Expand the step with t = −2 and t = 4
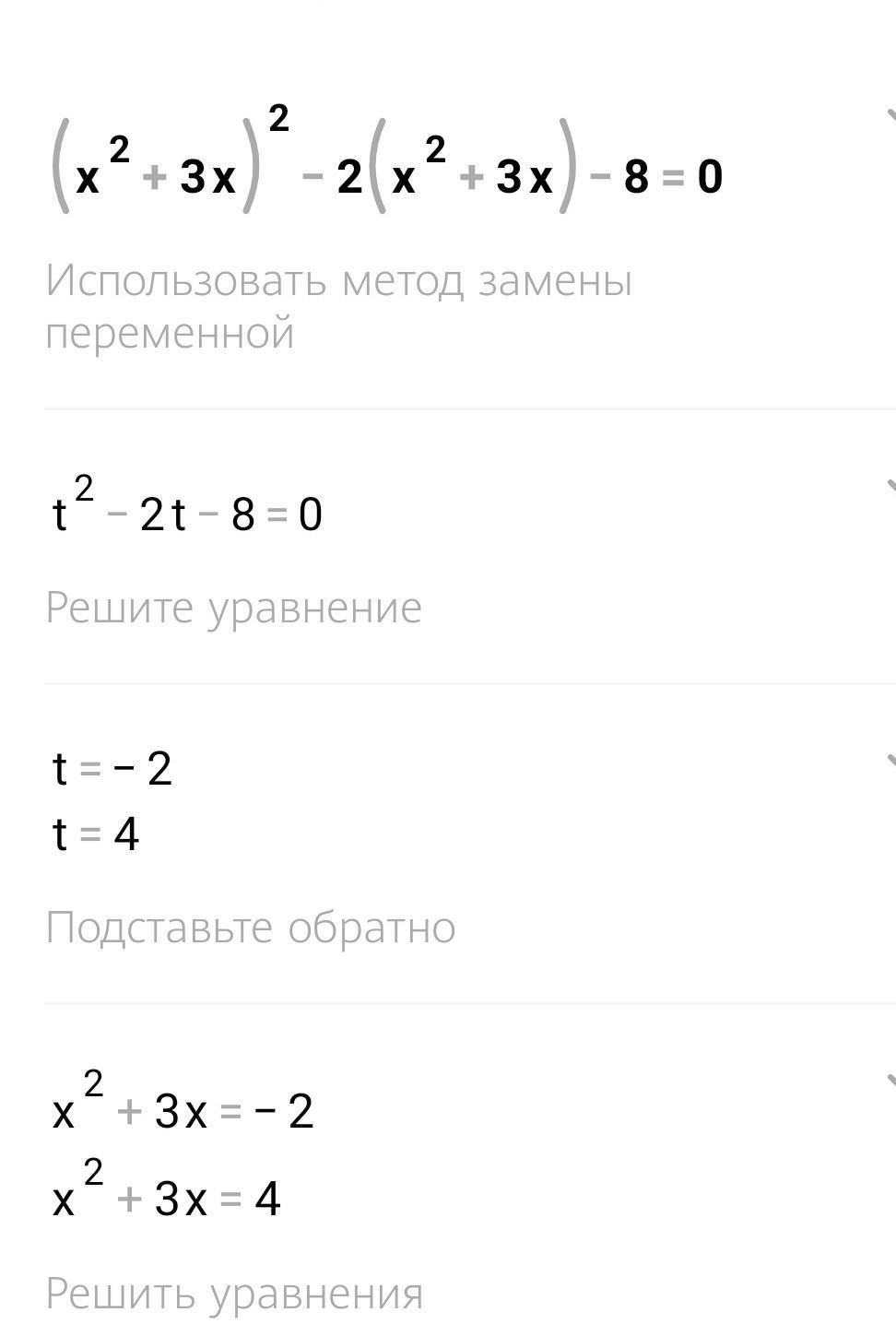The width and height of the screenshot is (896, 1336). tap(890, 762)
